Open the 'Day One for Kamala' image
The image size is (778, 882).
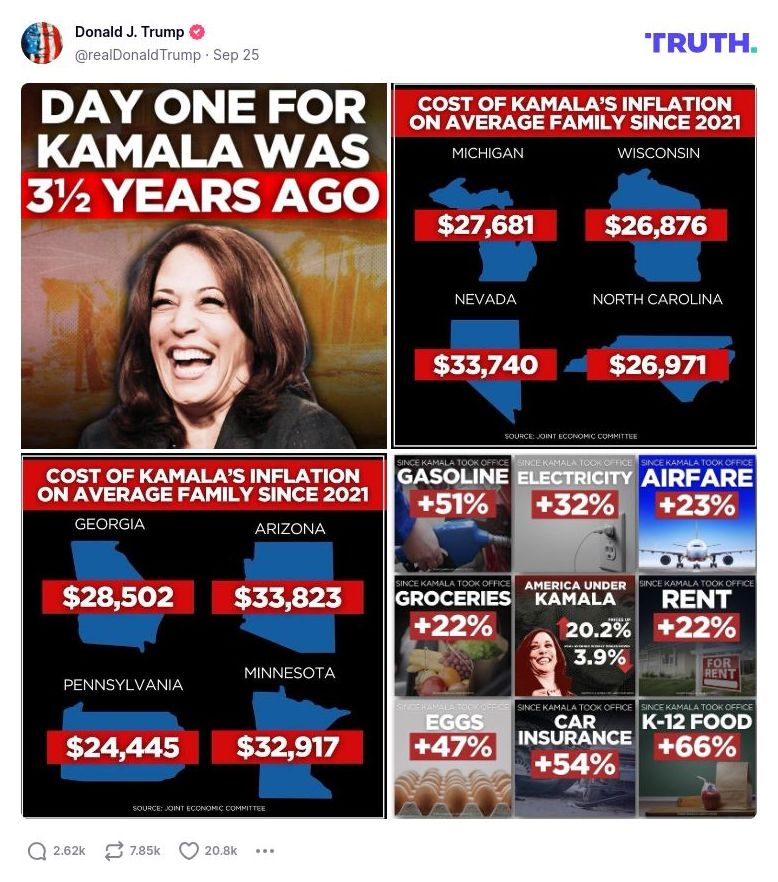[204, 266]
